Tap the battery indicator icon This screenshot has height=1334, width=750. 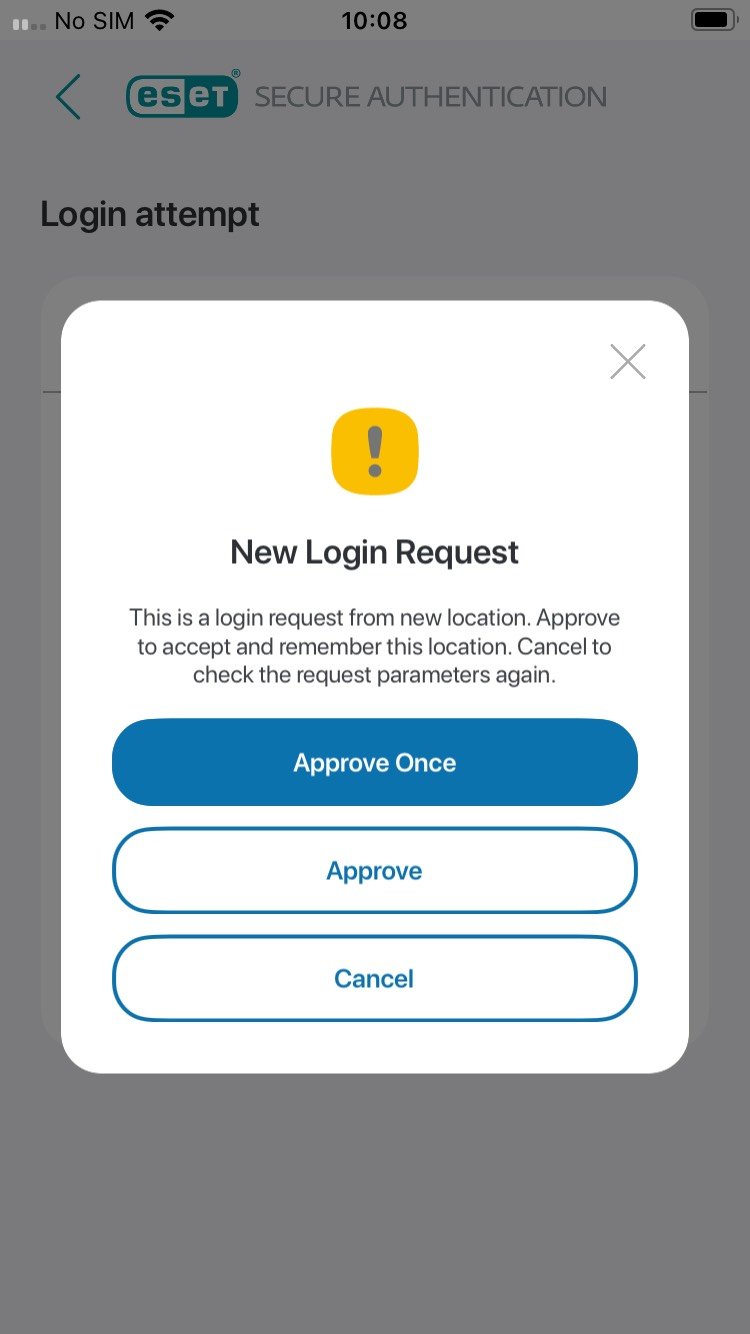tap(712, 19)
